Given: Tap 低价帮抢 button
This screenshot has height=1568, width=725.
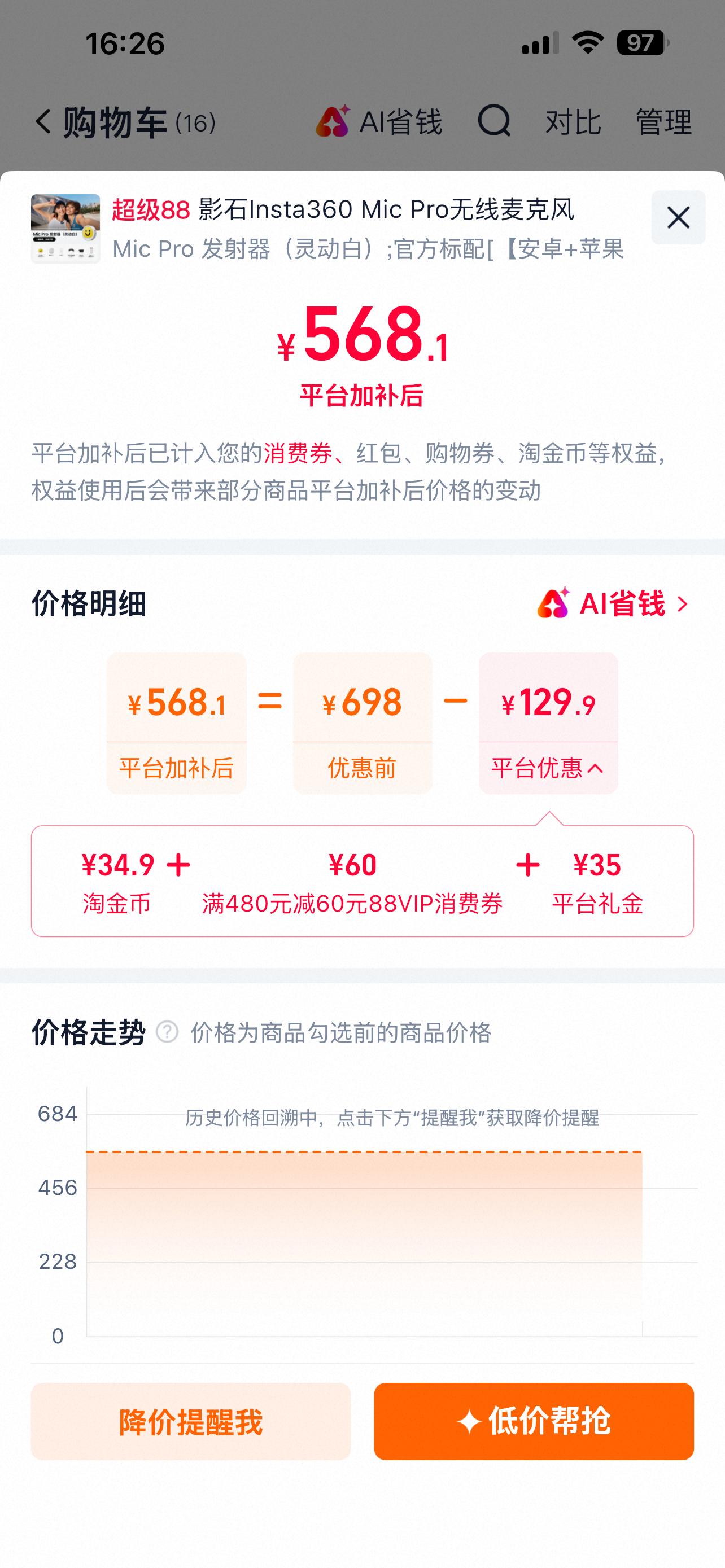Looking at the screenshot, I should [x=534, y=1421].
